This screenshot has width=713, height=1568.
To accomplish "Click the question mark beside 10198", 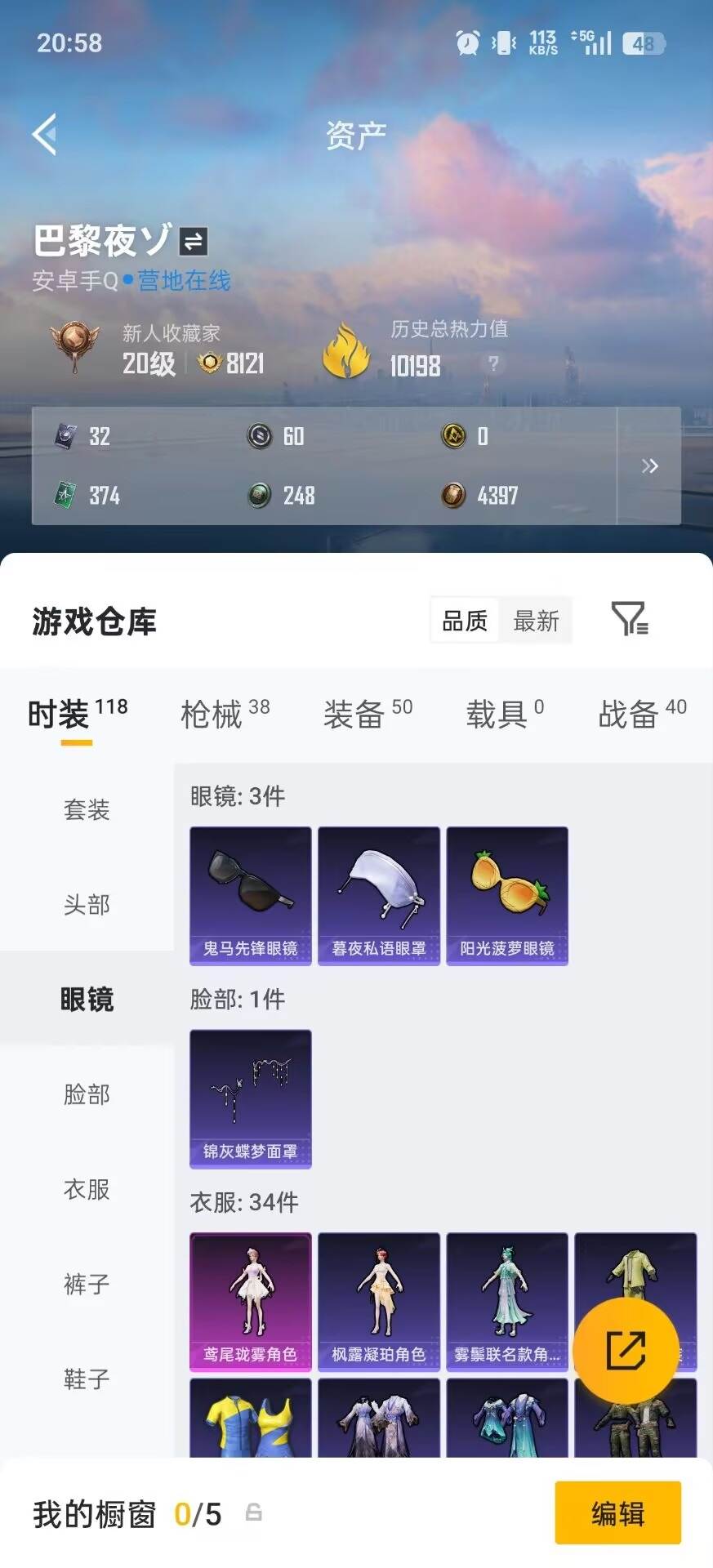I will pyautogui.click(x=493, y=364).
